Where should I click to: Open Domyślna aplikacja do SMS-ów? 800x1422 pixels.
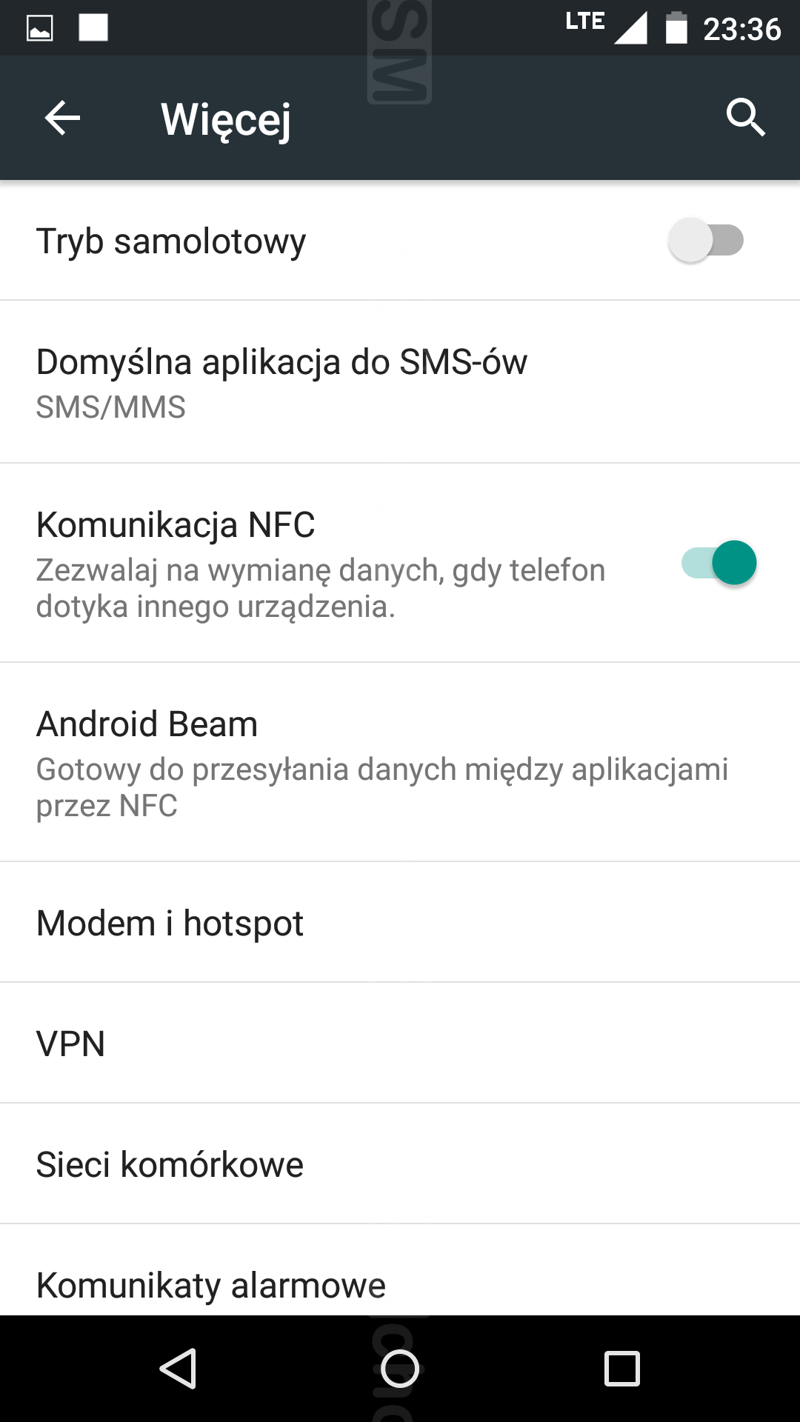pyautogui.click(x=400, y=382)
